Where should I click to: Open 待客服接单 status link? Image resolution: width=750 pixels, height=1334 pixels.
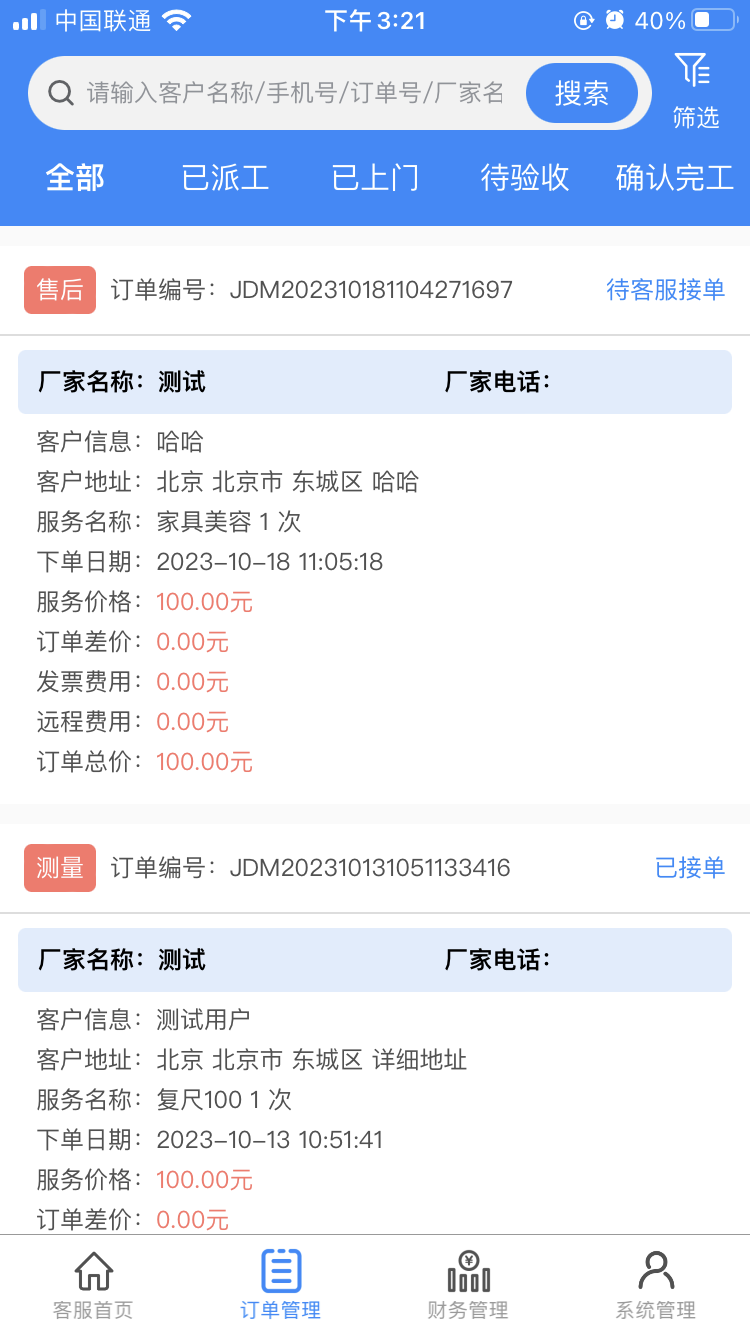[x=664, y=290]
